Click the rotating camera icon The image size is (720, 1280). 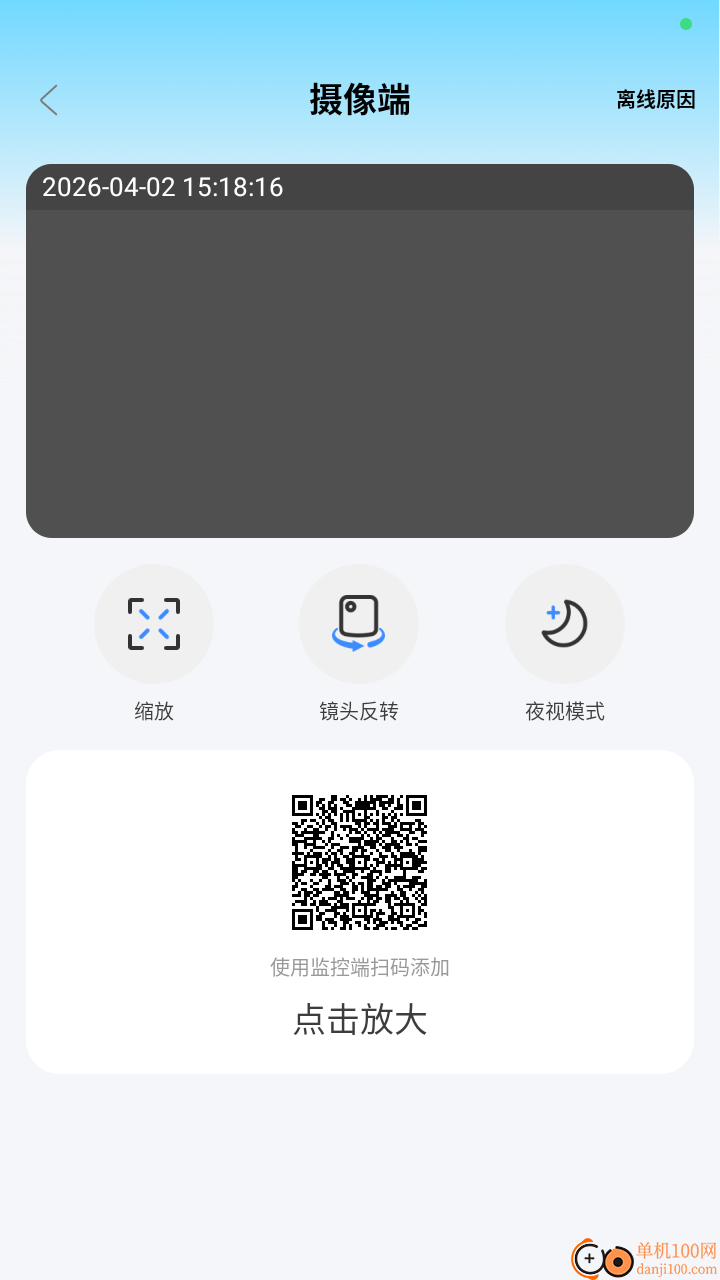(x=359, y=623)
